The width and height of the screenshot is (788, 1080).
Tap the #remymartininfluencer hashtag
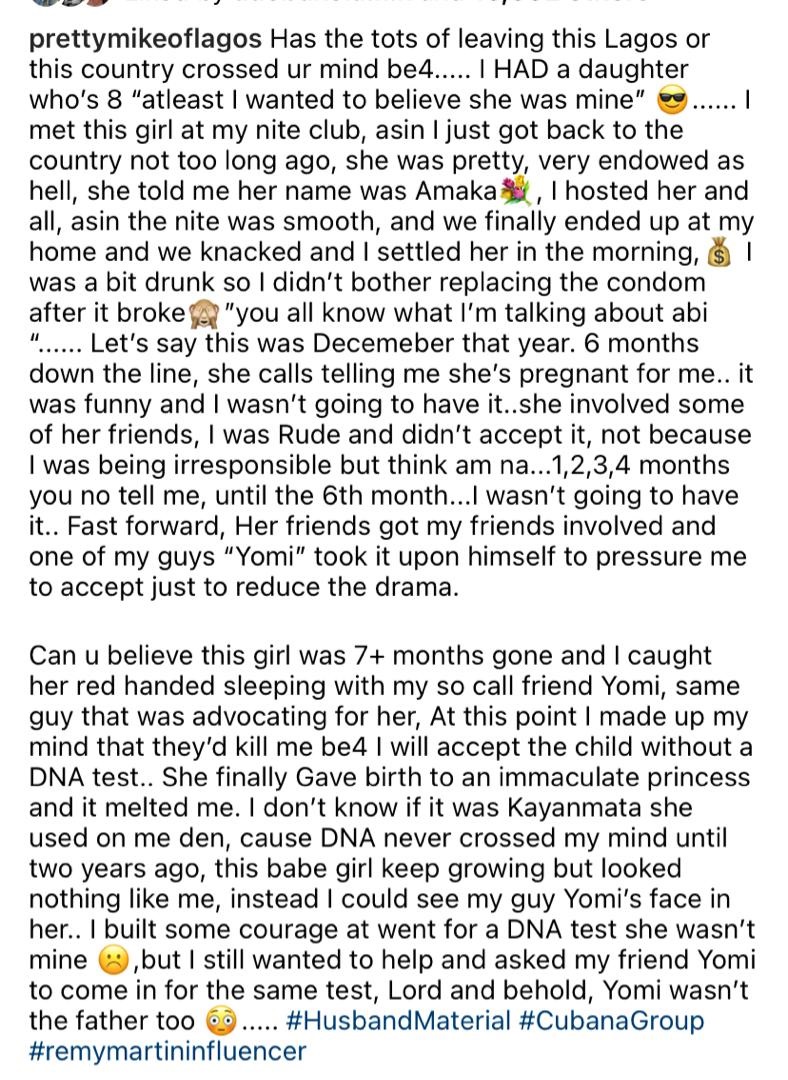(168, 1051)
